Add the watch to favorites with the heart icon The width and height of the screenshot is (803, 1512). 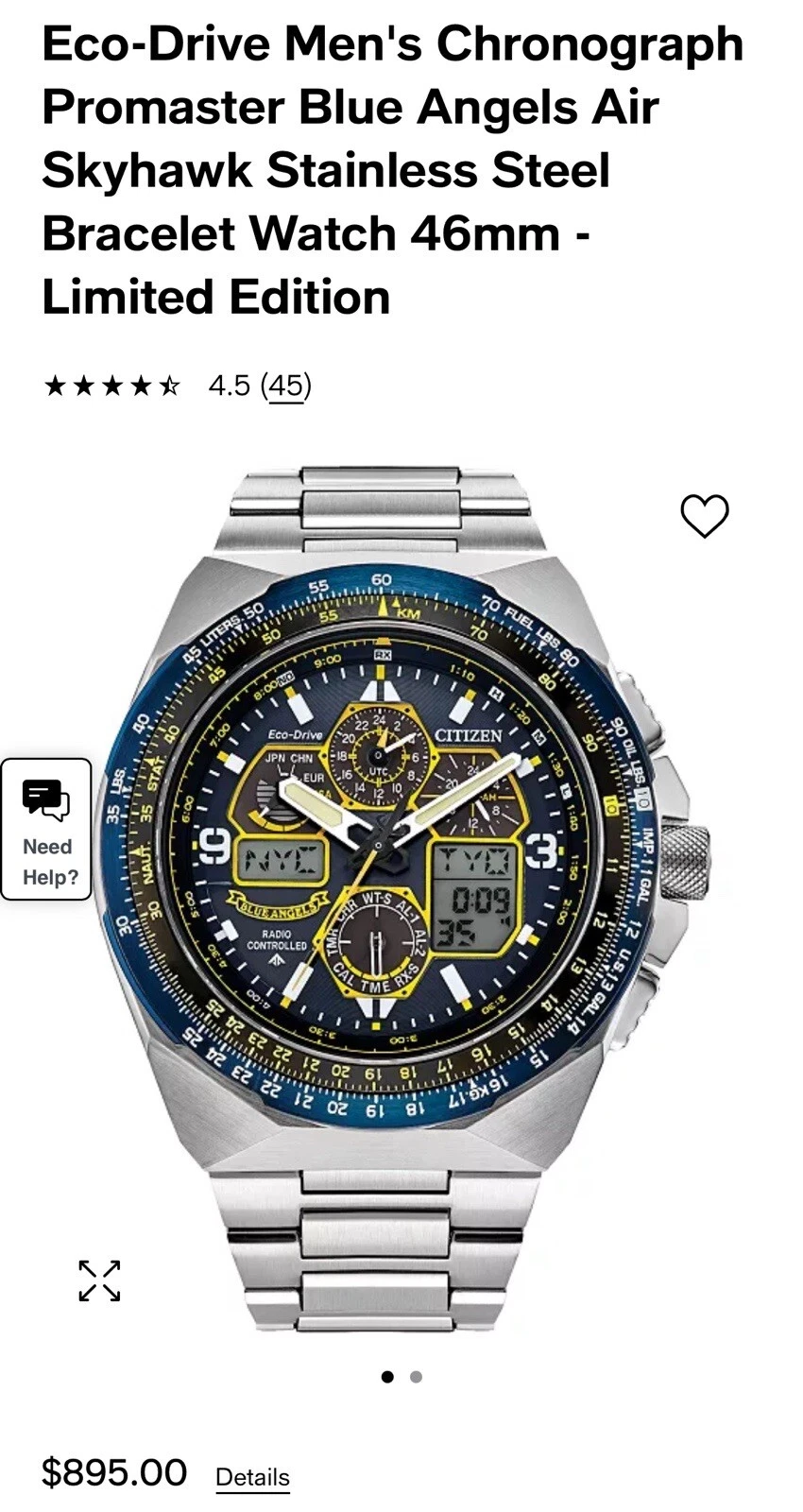coord(704,516)
